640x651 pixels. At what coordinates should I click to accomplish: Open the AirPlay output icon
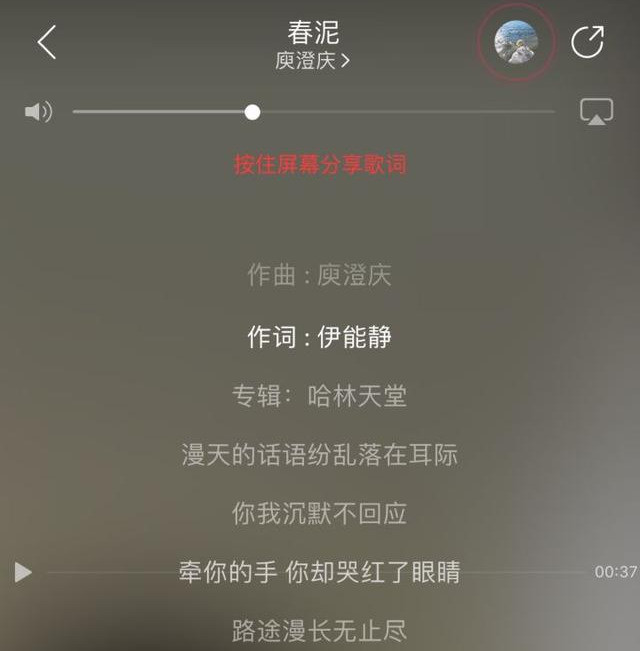pos(596,112)
